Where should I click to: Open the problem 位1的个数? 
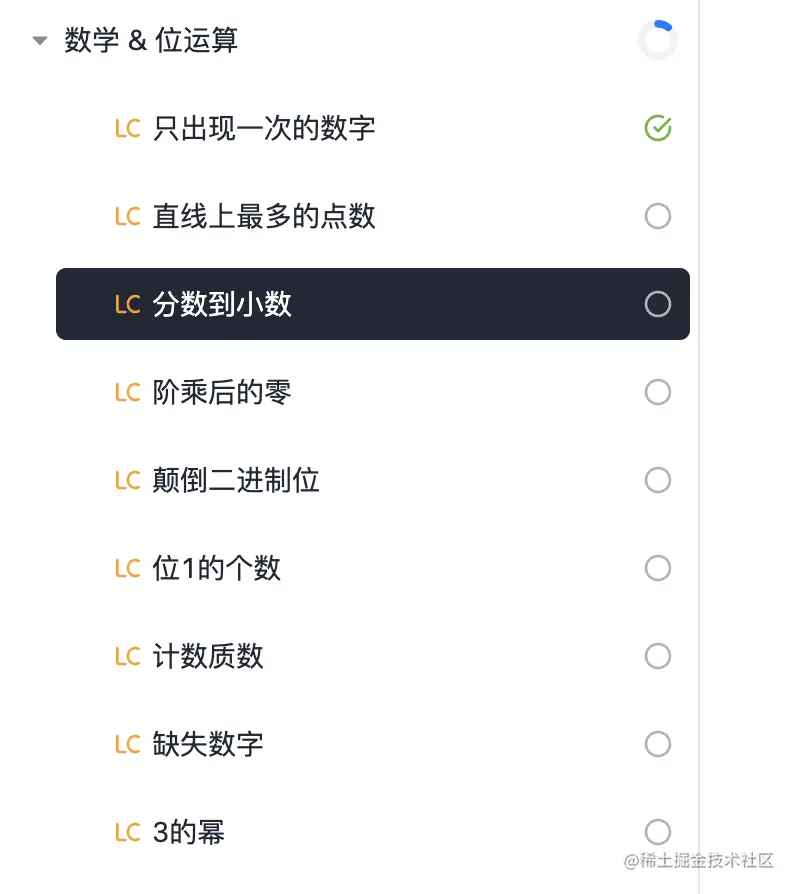click(x=216, y=568)
